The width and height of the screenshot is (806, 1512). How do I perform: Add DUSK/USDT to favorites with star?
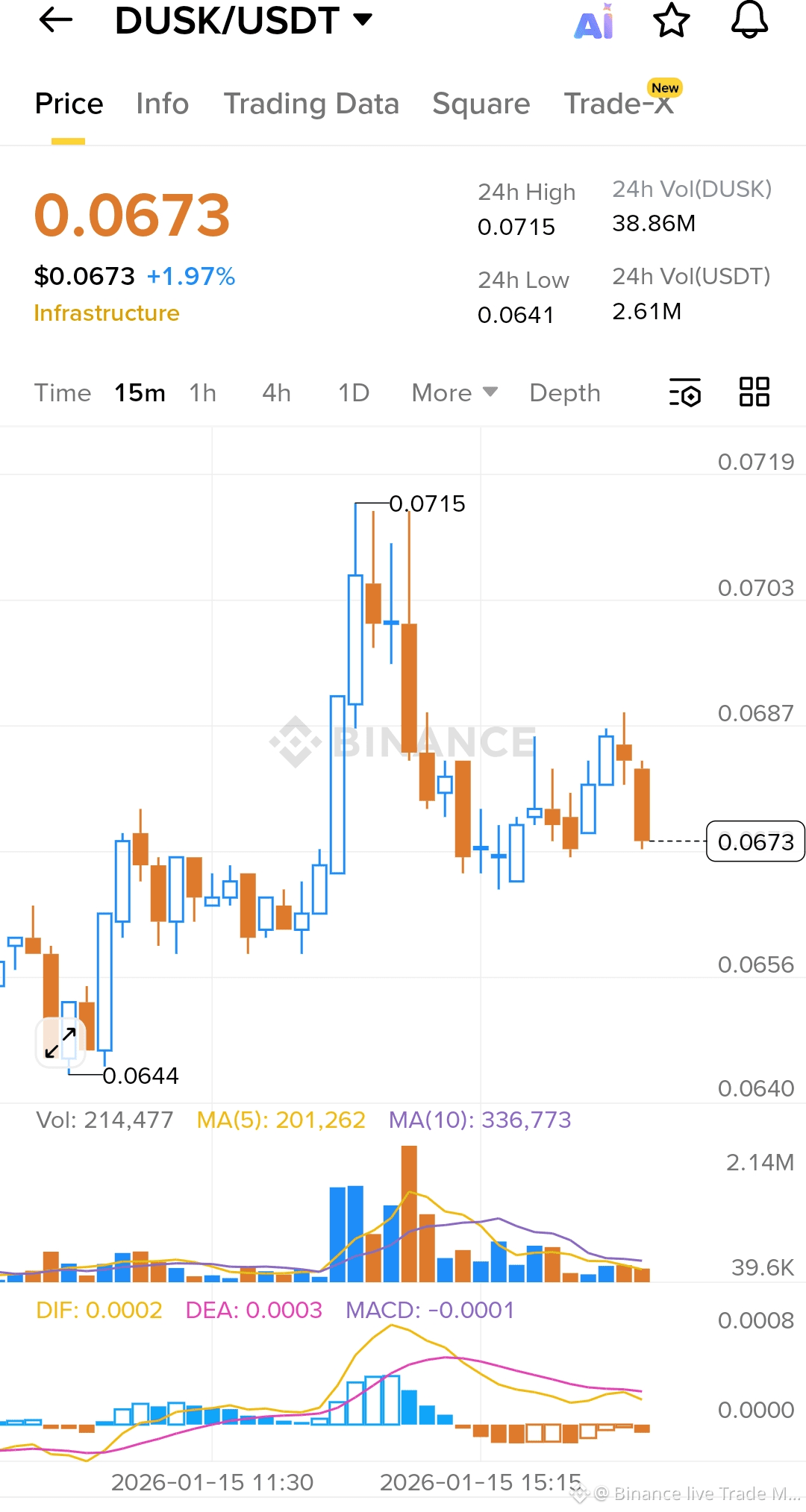672,20
